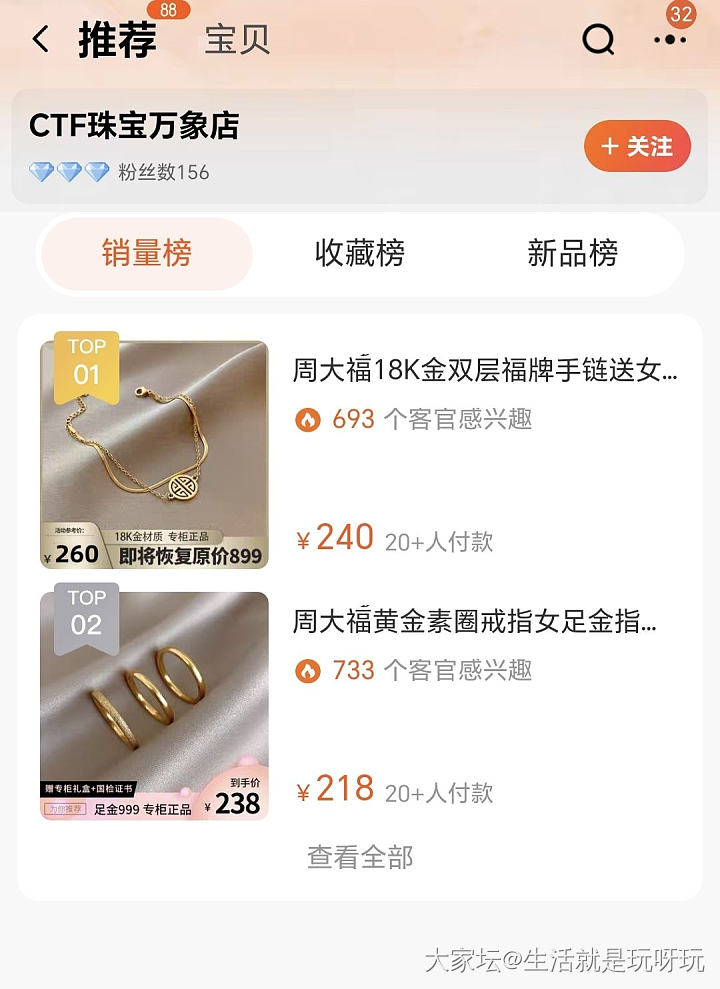Open the 周大福黄金素圈戒指 product

(x=475, y=623)
